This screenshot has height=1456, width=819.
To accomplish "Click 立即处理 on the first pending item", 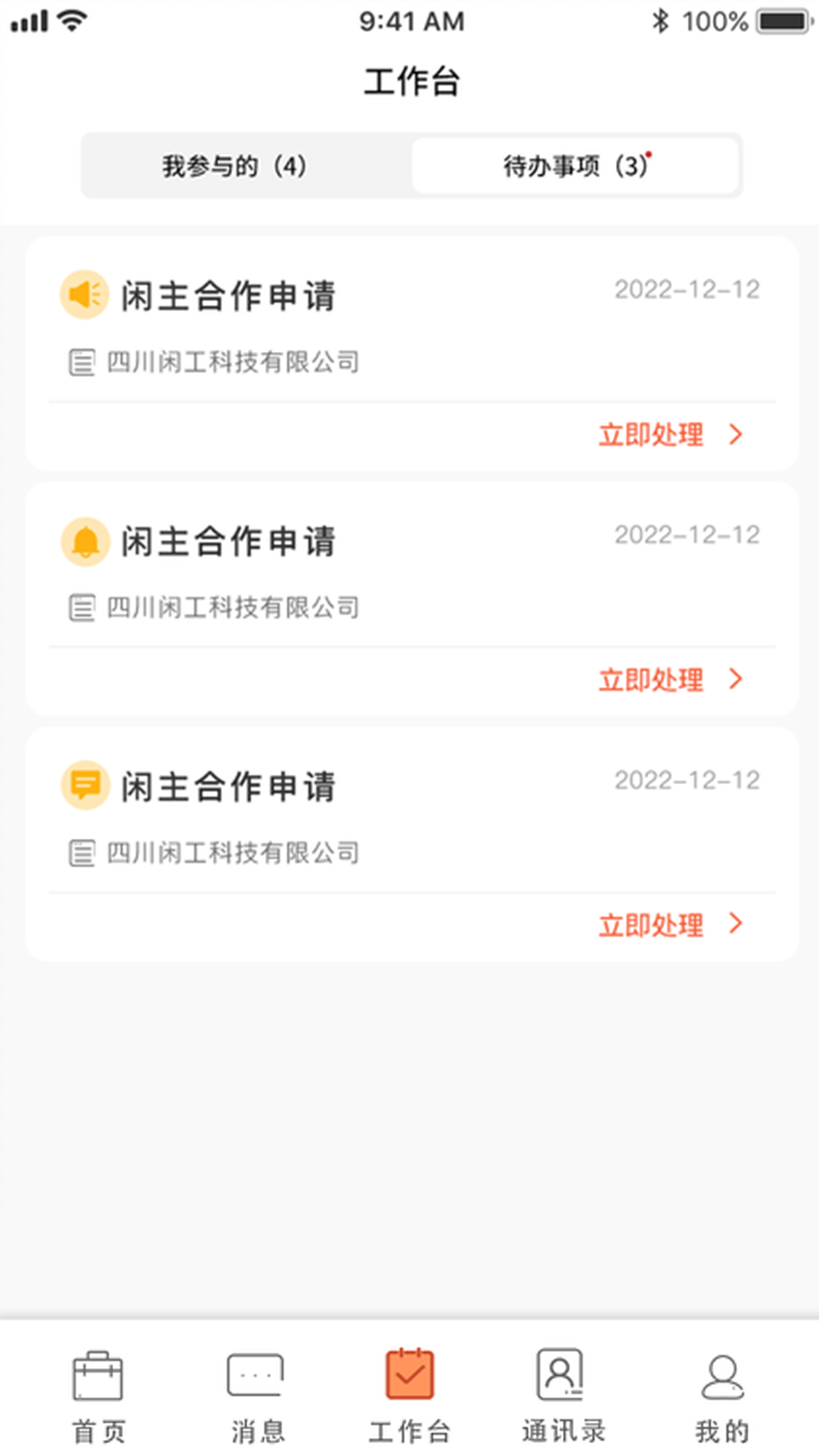I will pos(650,435).
